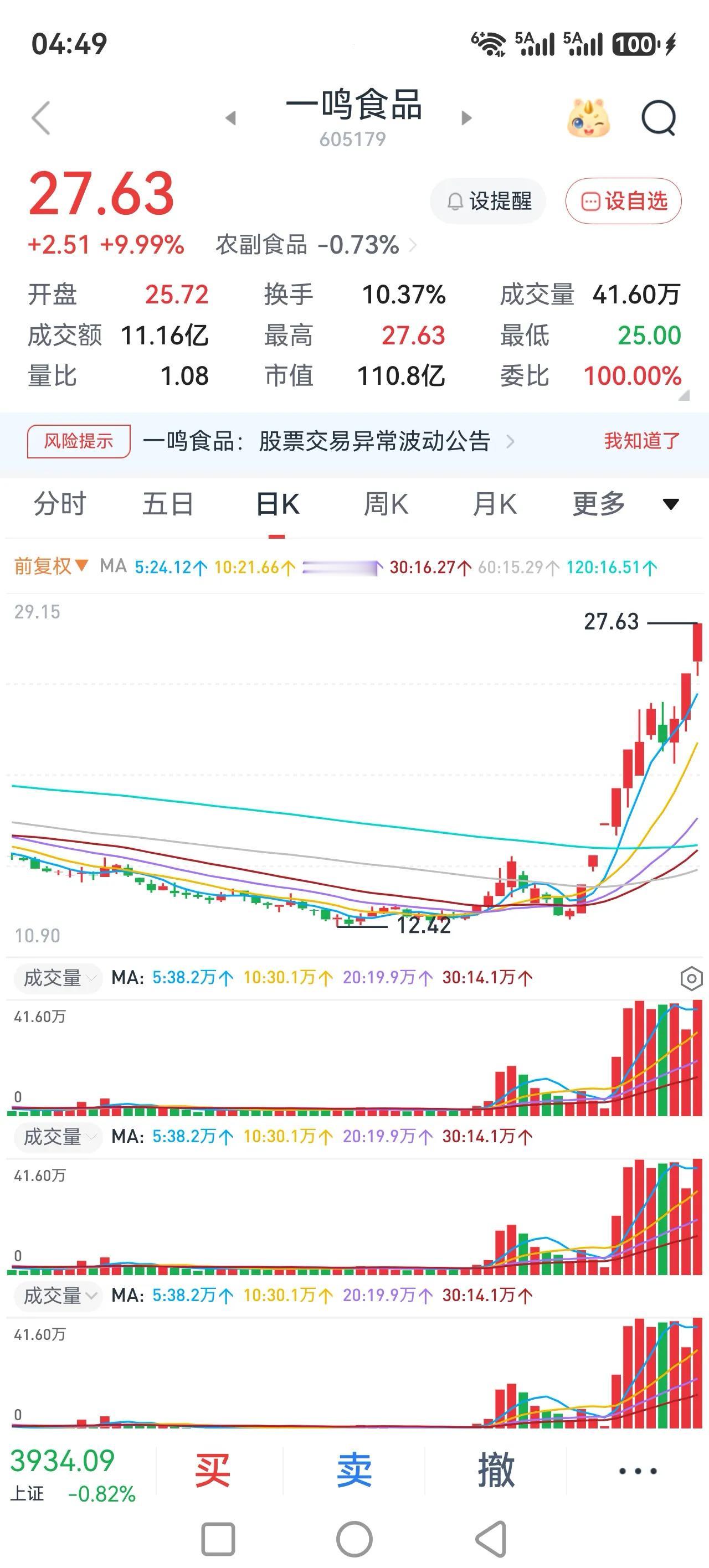Switch to the previous stock
The height and width of the screenshot is (1568, 709).
(230, 117)
